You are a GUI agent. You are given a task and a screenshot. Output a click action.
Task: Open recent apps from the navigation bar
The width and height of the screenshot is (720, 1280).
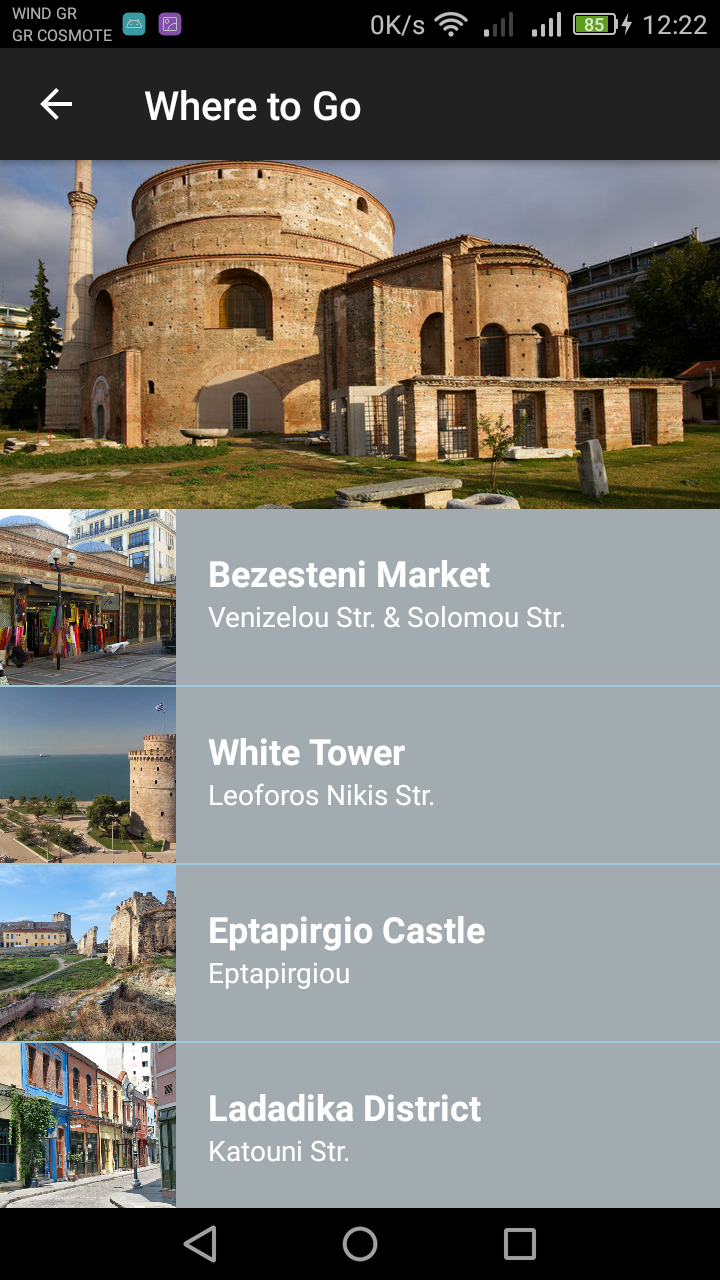click(x=520, y=1244)
